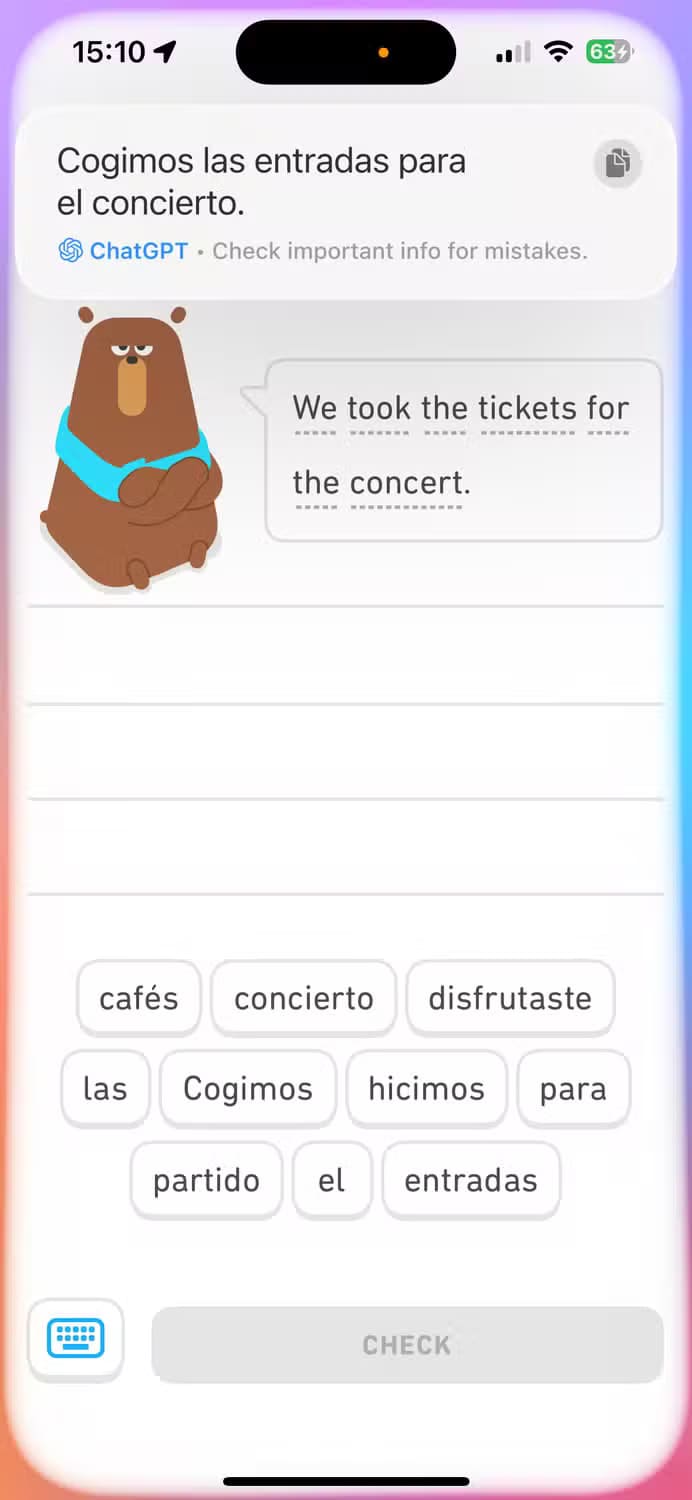
Task: Switch to keyboard typing input
Action: 76,1339
